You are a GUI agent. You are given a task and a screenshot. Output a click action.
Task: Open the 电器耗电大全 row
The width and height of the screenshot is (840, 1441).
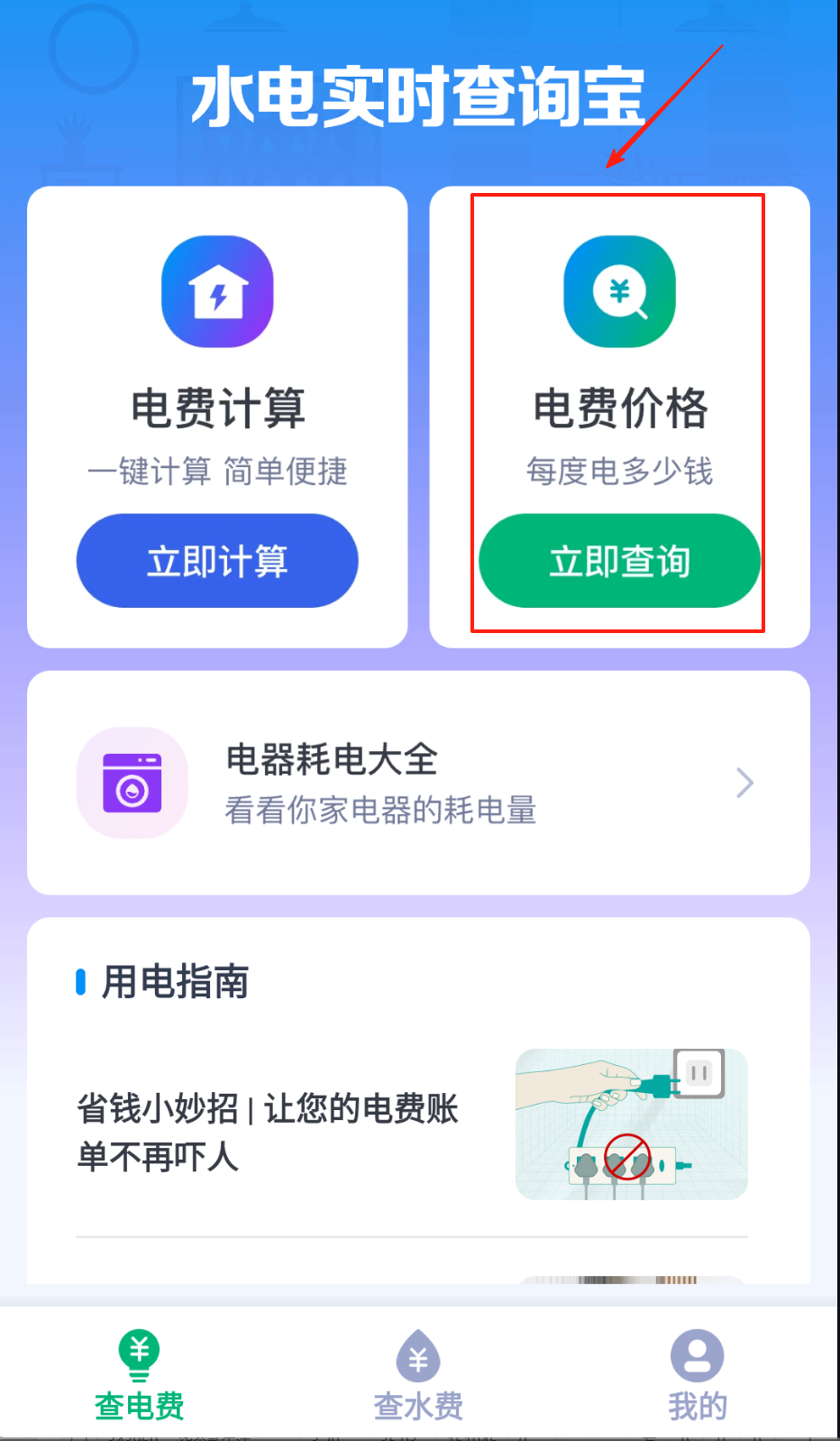pos(418,783)
